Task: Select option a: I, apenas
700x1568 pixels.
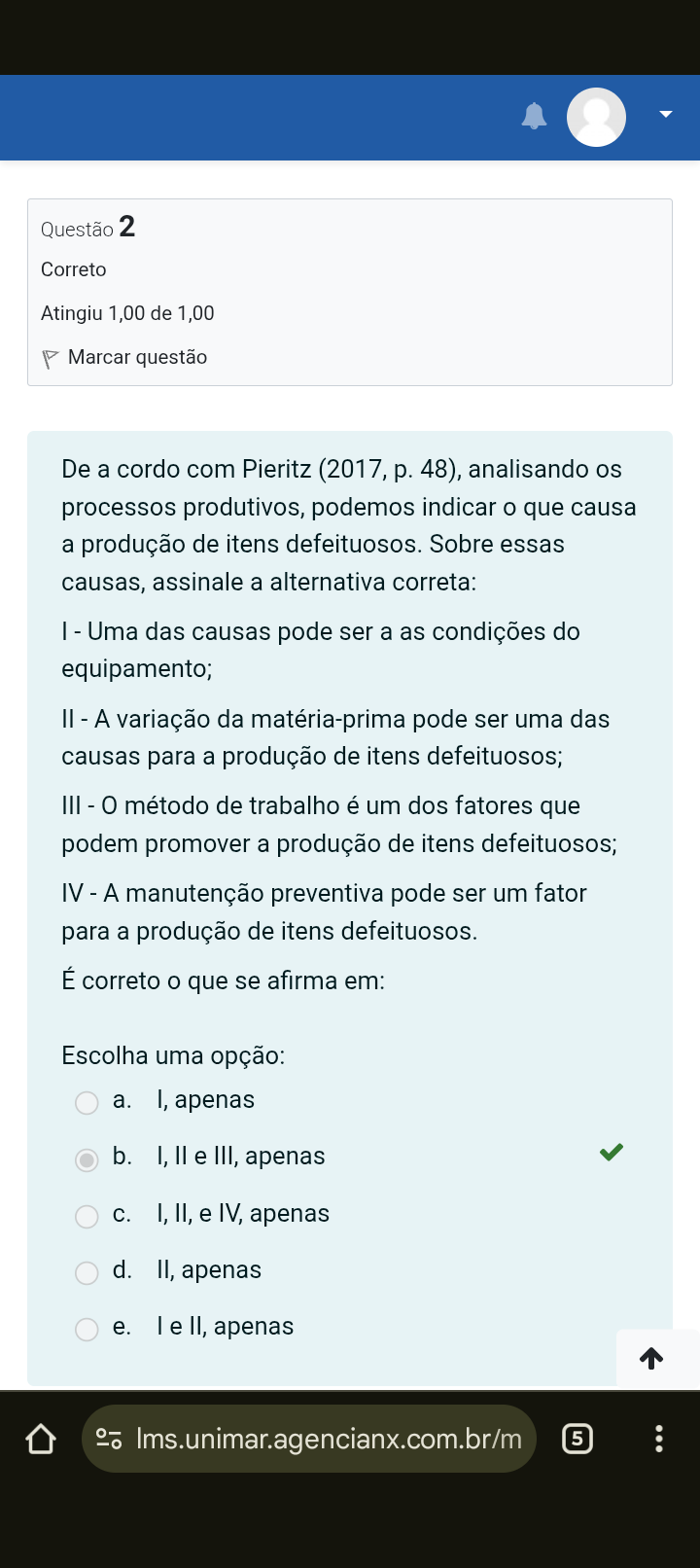Action: [87, 1102]
